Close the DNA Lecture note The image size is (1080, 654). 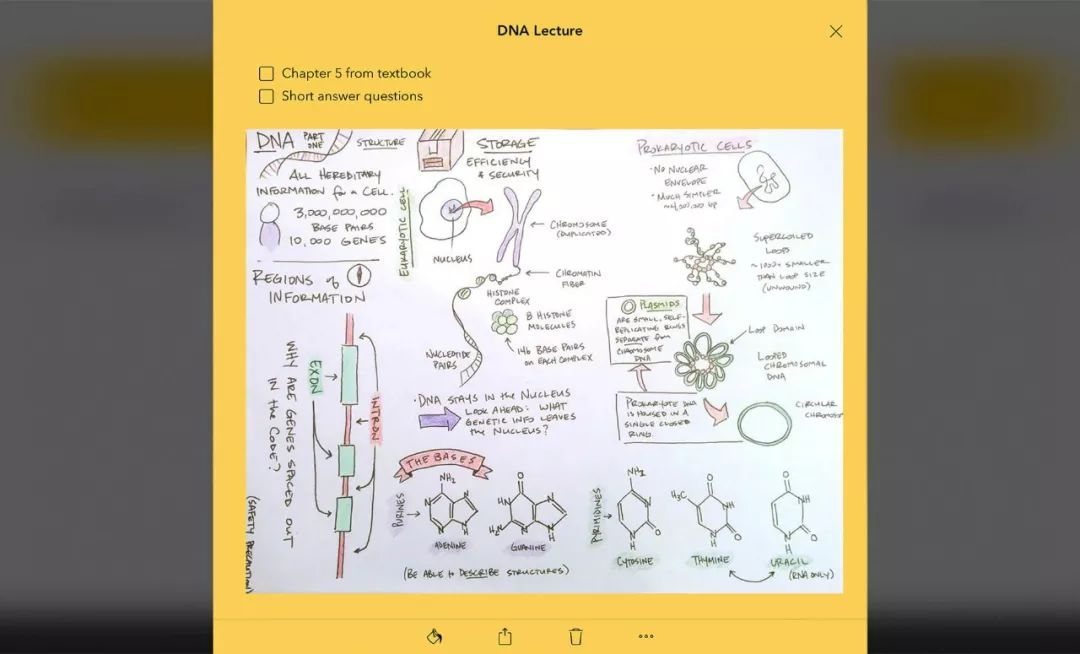(836, 31)
